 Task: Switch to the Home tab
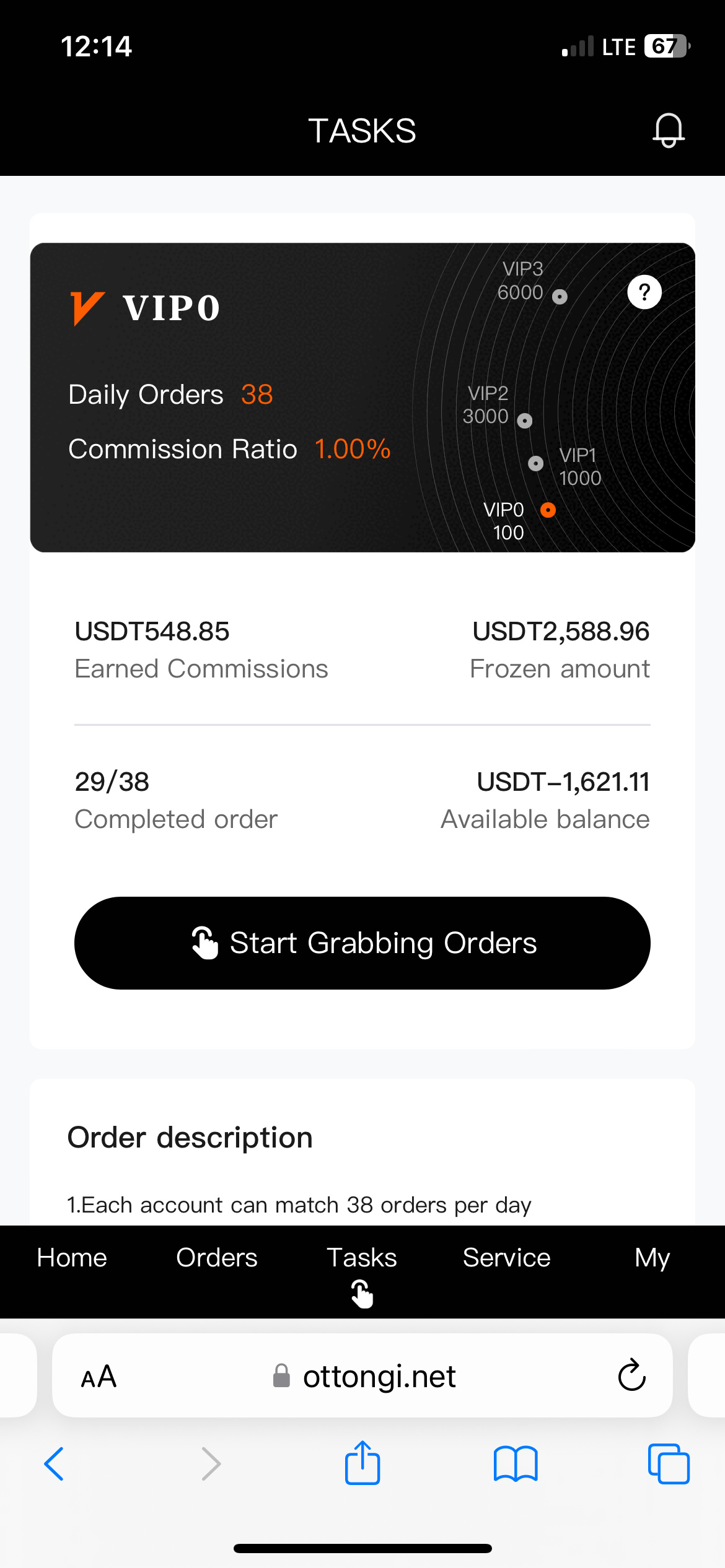72,1258
